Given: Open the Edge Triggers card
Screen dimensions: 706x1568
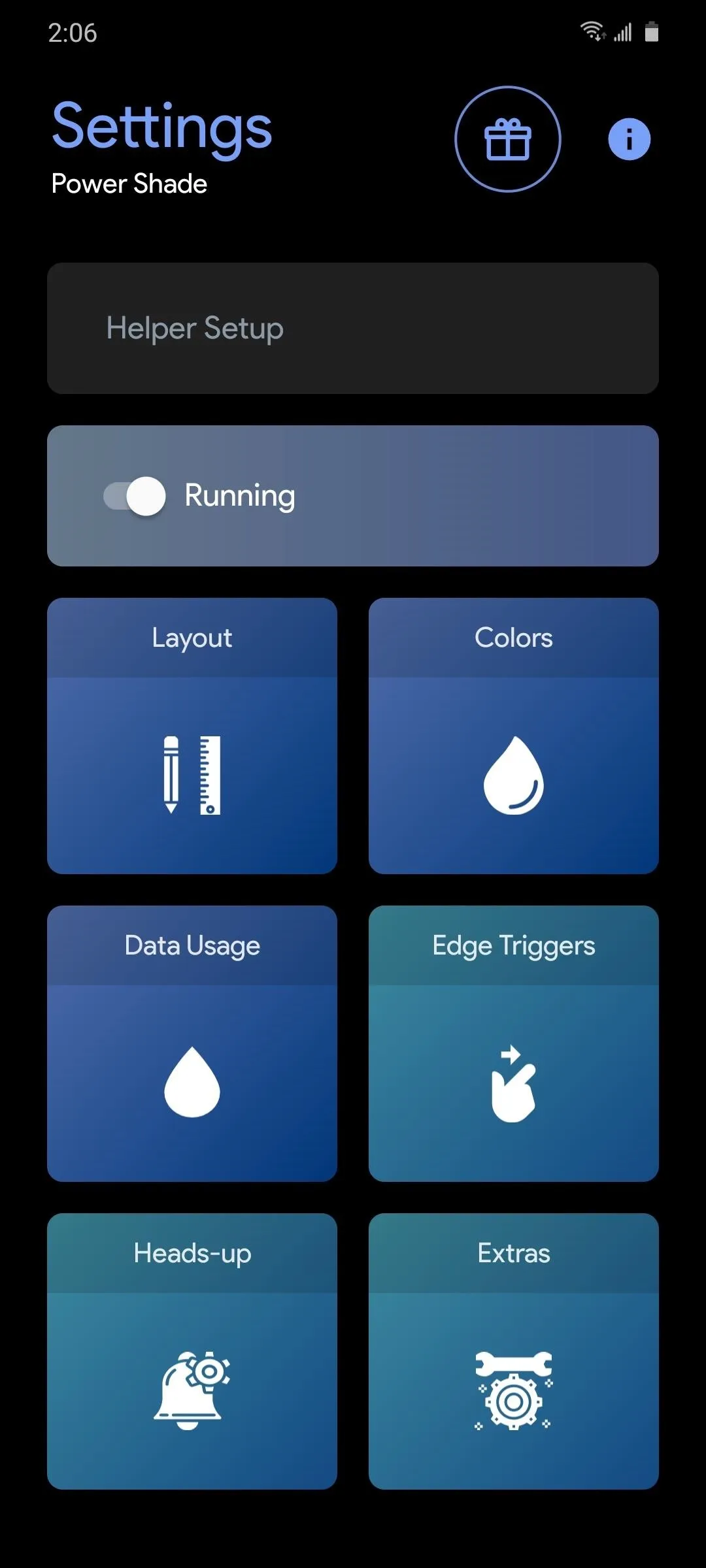Looking at the screenshot, I should pos(514,1043).
